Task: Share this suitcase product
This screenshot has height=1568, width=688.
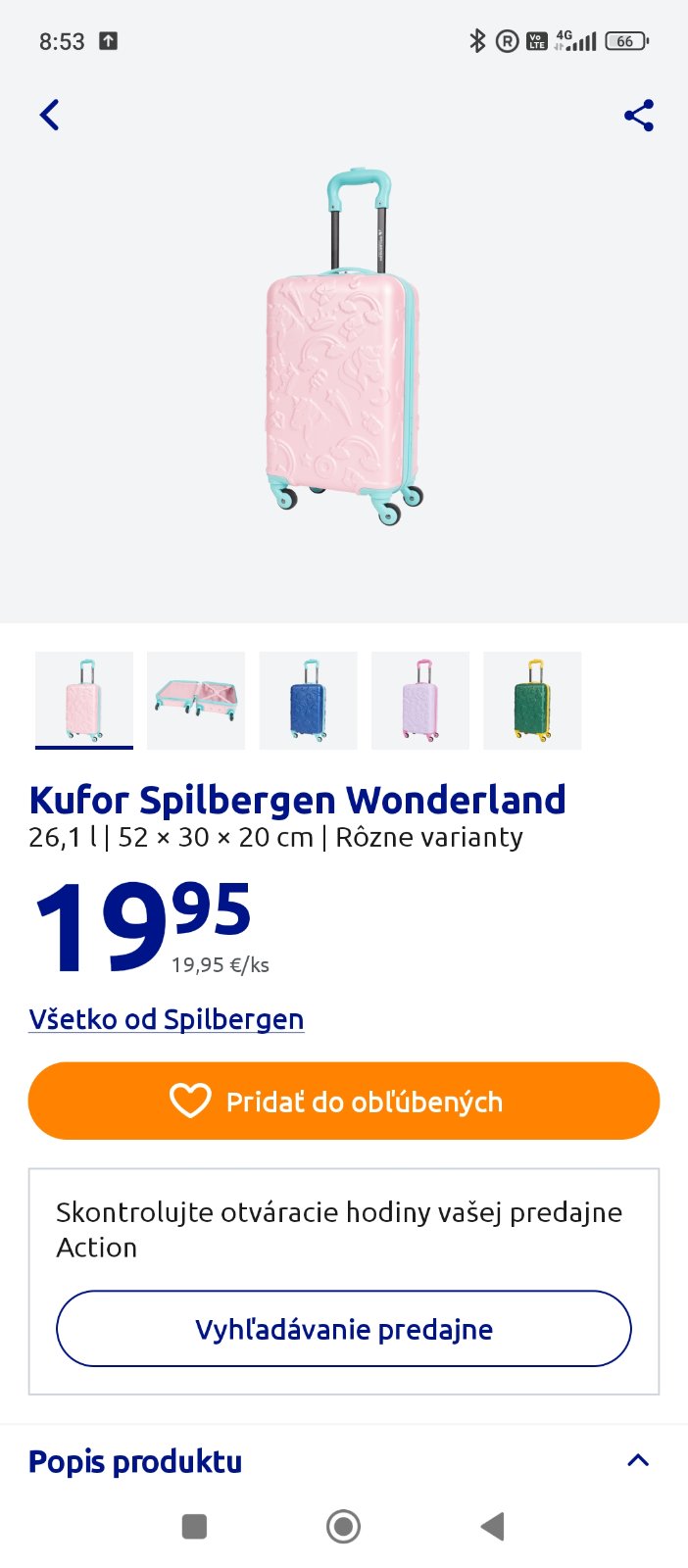Action: (x=639, y=116)
